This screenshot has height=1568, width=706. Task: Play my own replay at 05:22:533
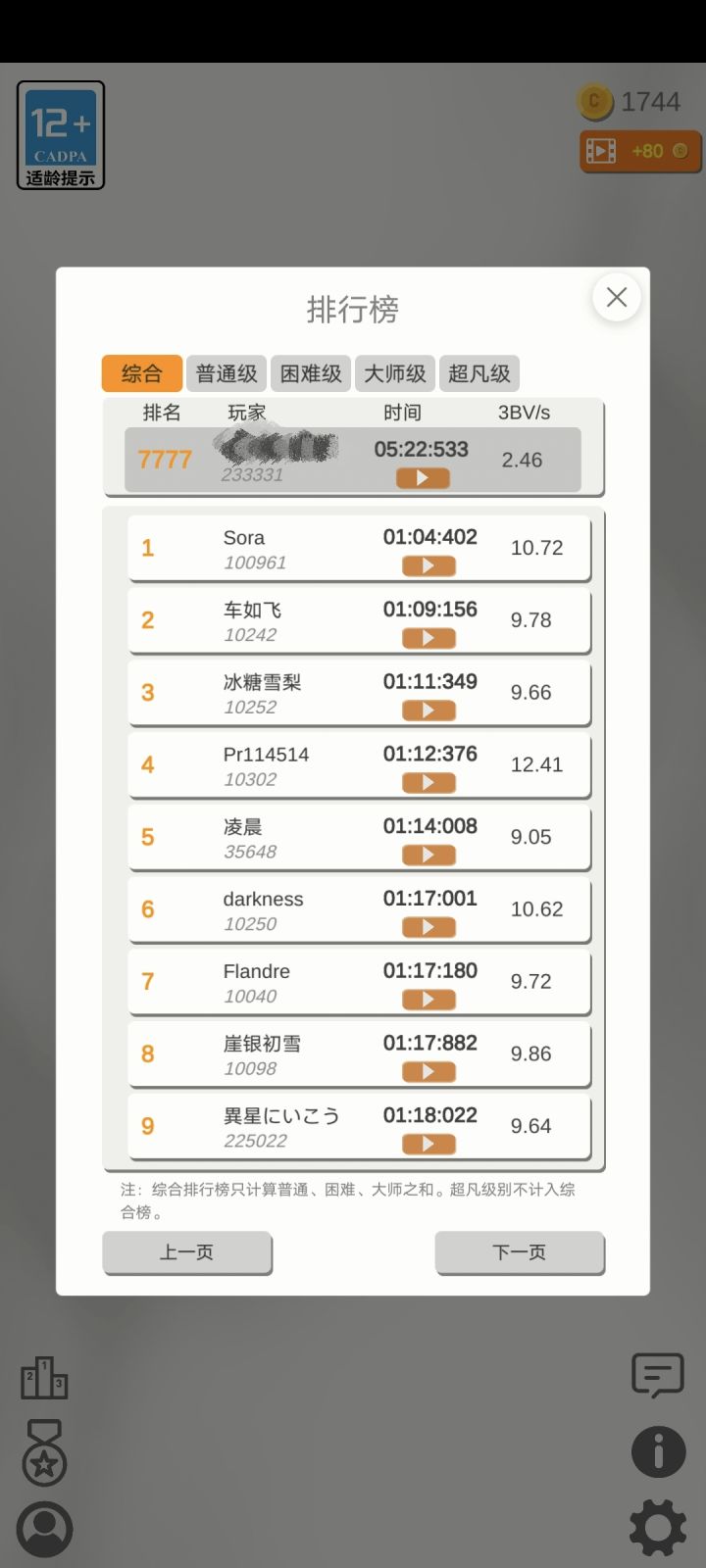pyautogui.click(x=423, y=478)
